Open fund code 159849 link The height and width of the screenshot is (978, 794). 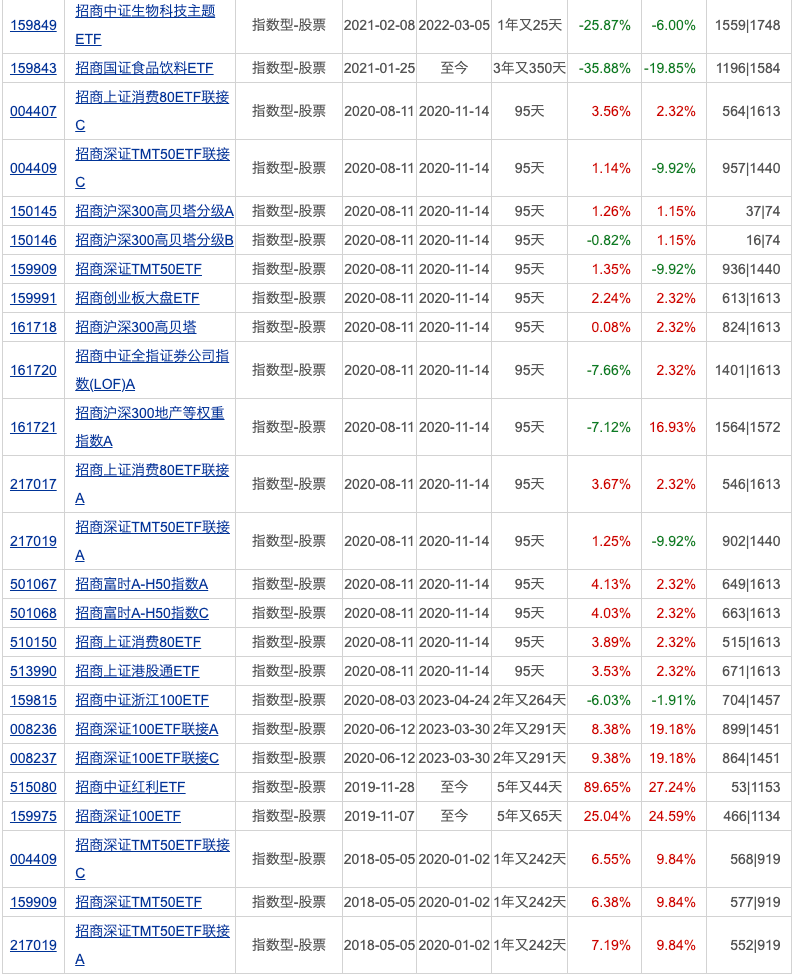(x=33, y=25)
